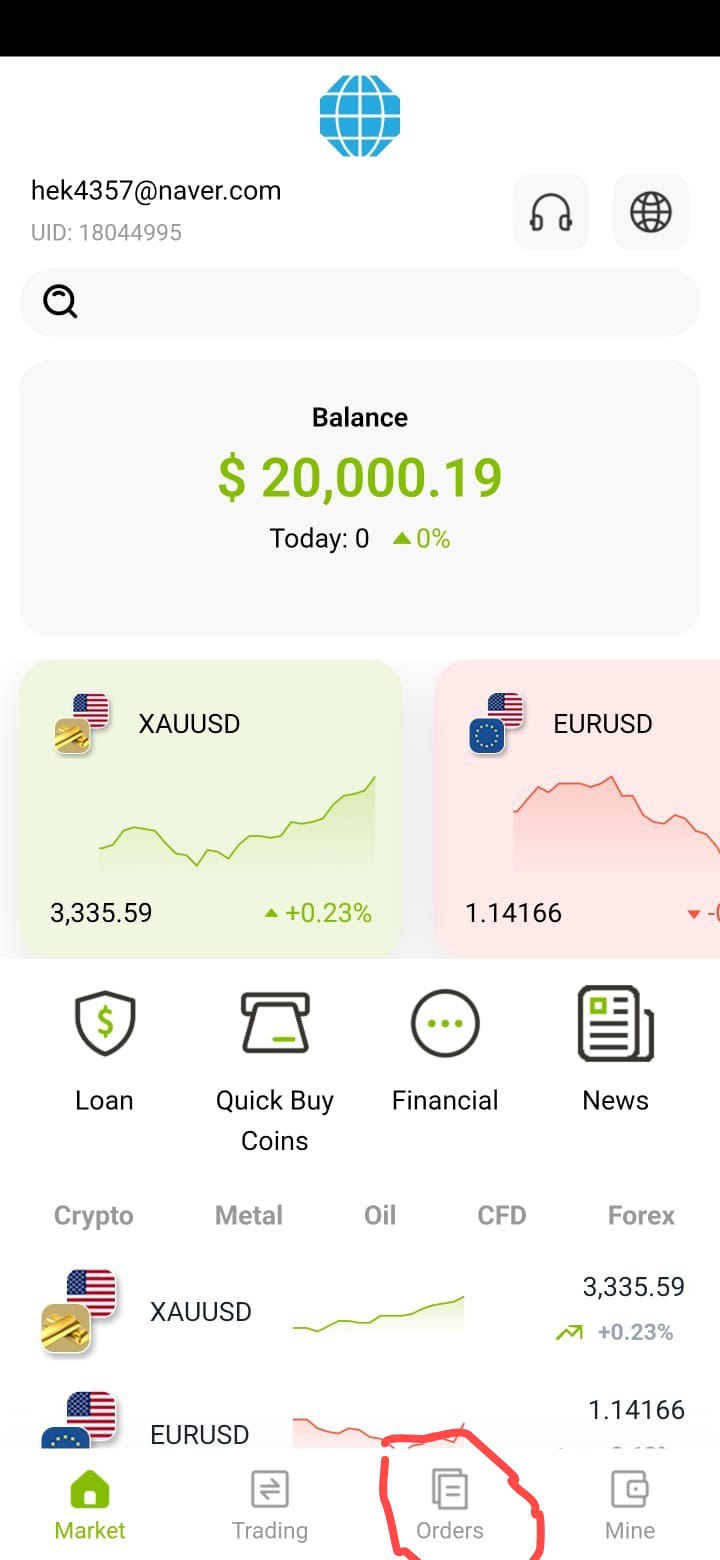Tap the search field
The height and width of the screenshot is (1560, 720).
(360, 301)
